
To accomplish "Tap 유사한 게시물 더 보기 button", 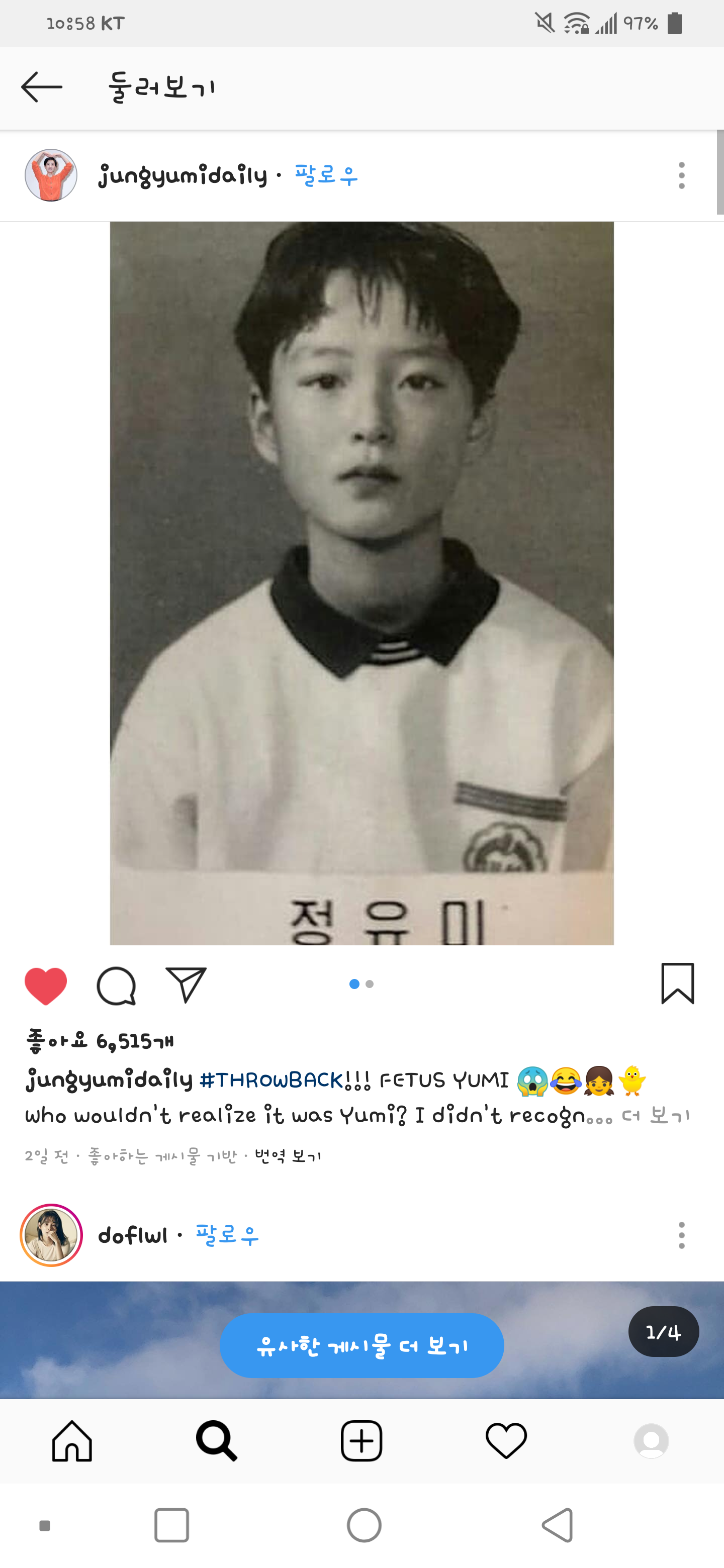I will click(x=361, y=1346).
